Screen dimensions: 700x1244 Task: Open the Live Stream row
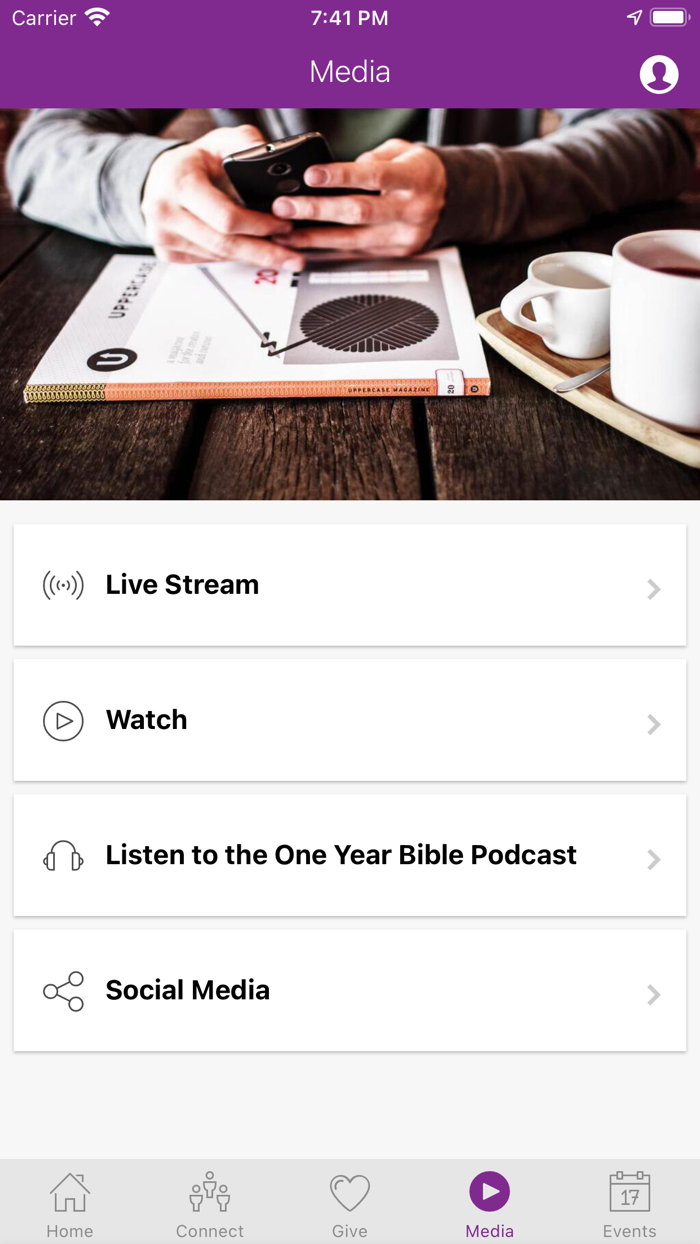(x=350, y=585)
